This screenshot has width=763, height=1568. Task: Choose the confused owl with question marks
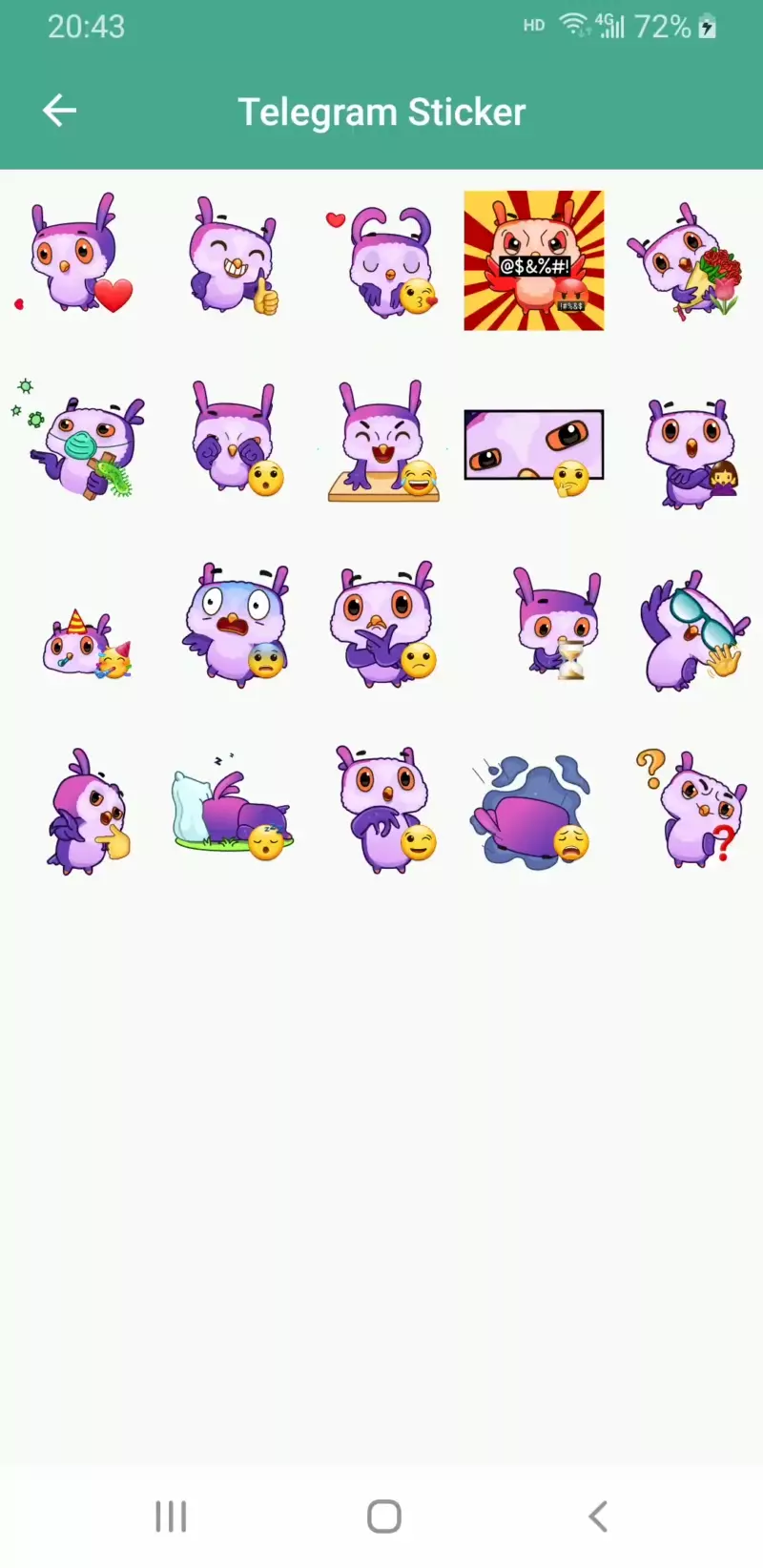point(693,809)
